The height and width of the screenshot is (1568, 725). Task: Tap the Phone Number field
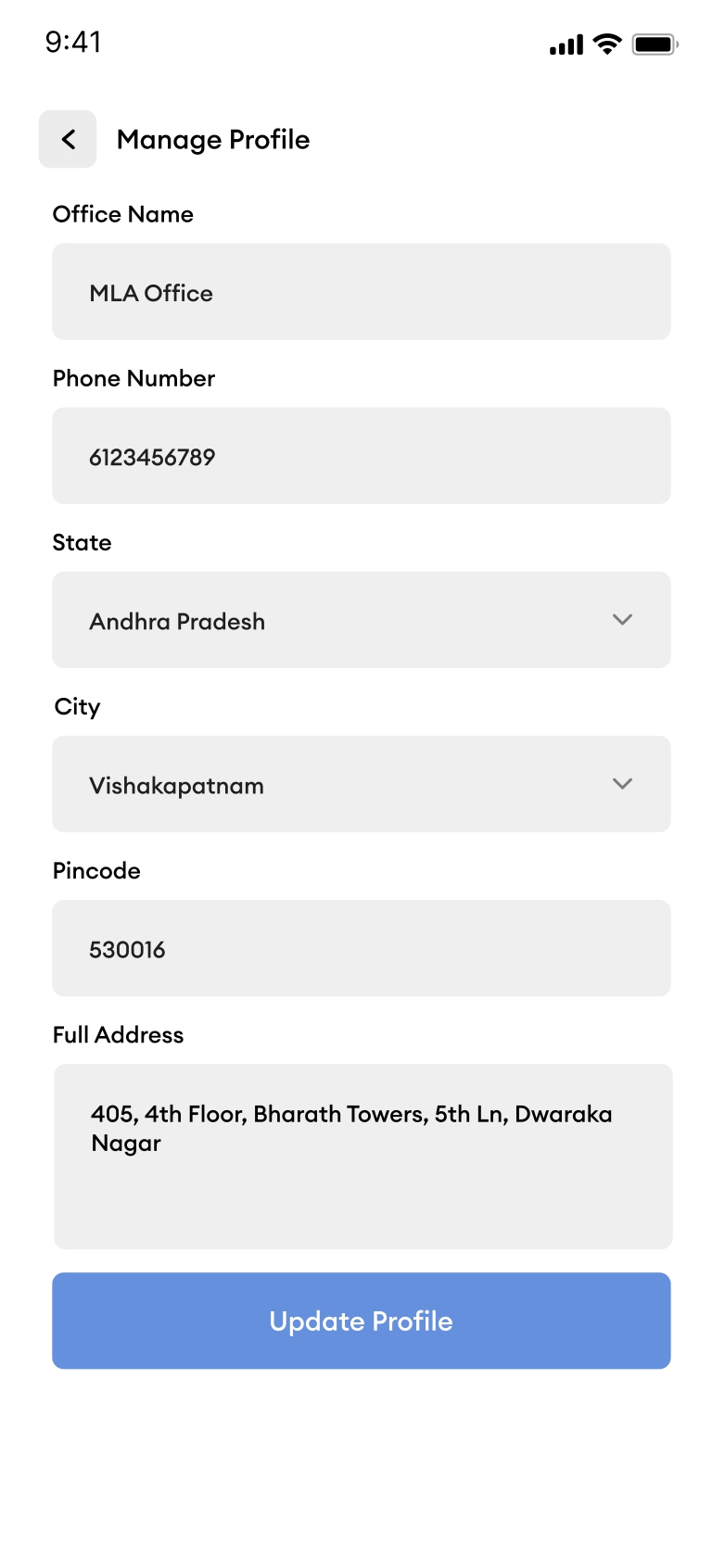[362, 456]
